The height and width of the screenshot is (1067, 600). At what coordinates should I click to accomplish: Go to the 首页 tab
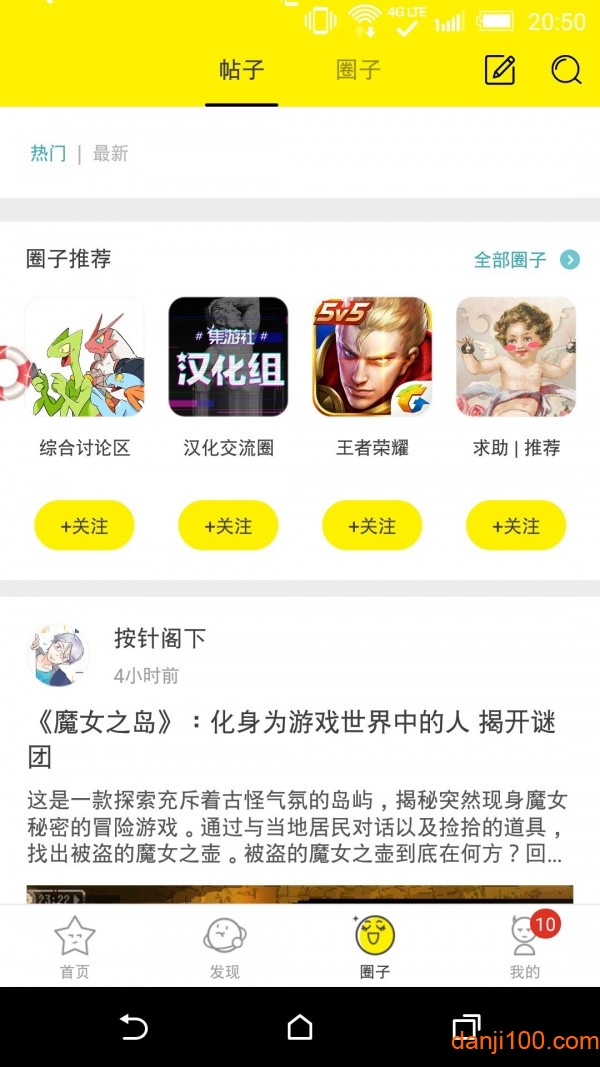[75, 946]
